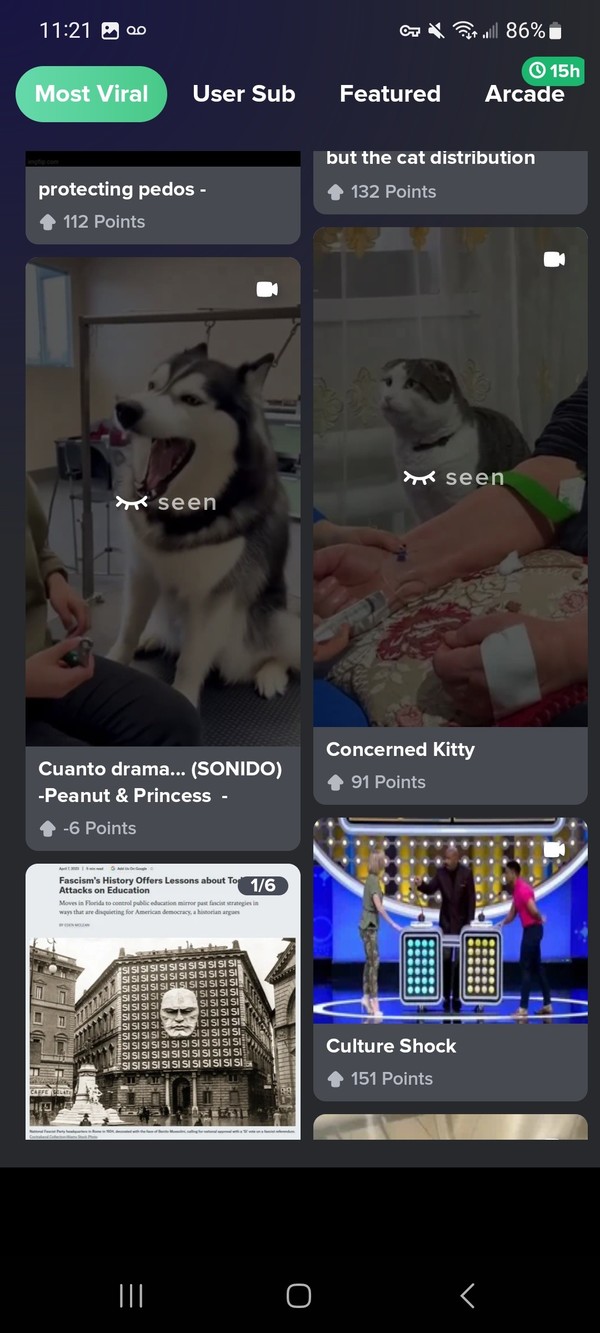Select the Featured tab
The image size is (600, 1333).
390,94
